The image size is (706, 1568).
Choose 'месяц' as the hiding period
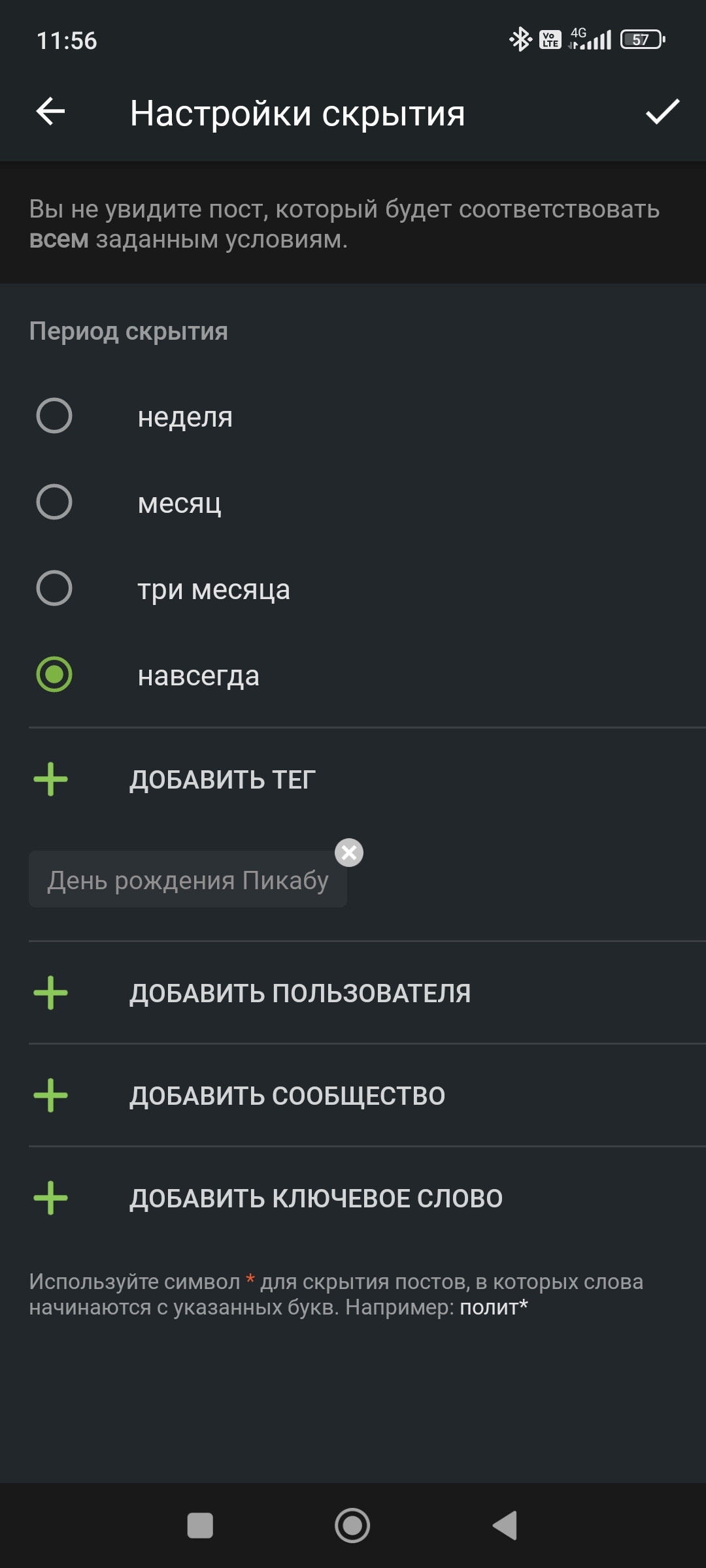pyautogui.click(x=54, y=502)
